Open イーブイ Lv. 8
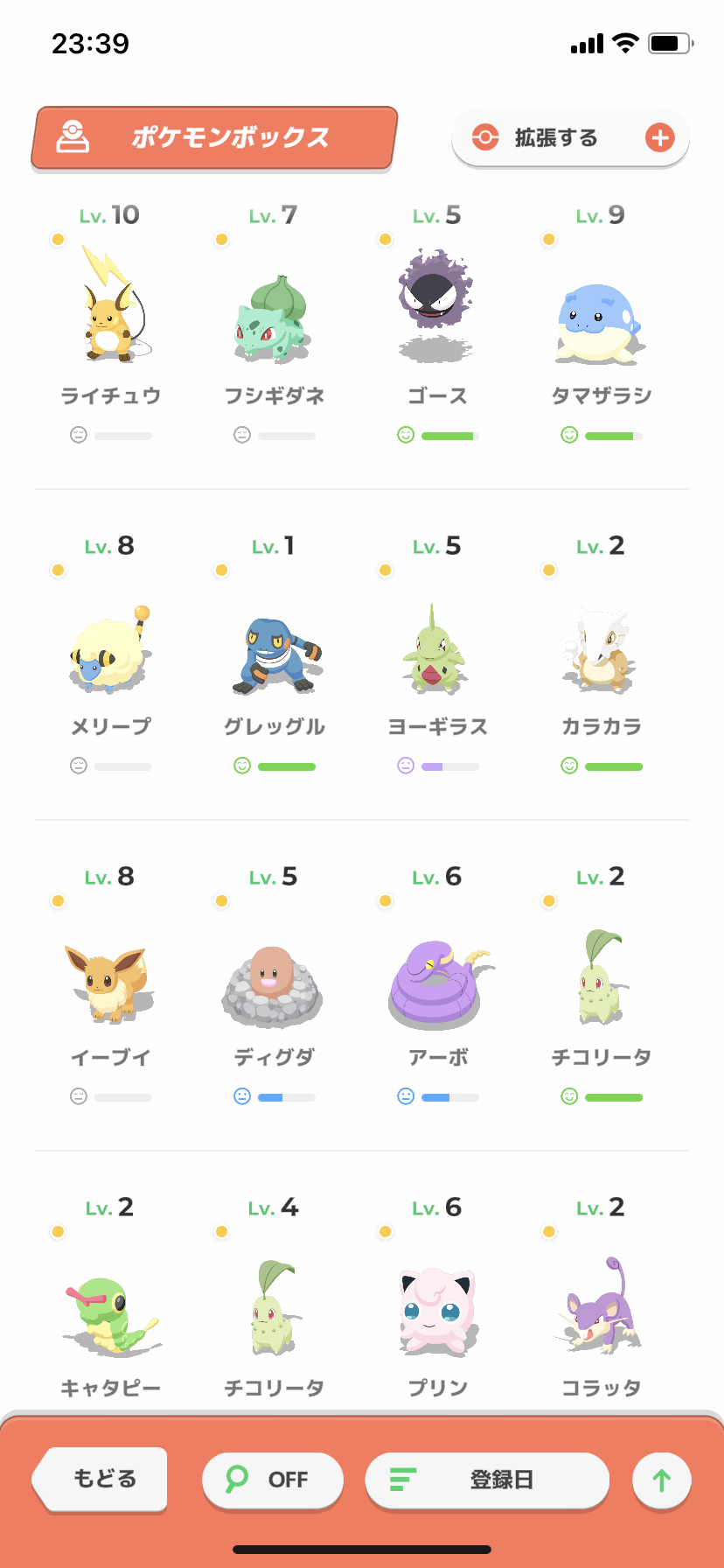This screenshot has width=724, height=1568. [110, 985]
